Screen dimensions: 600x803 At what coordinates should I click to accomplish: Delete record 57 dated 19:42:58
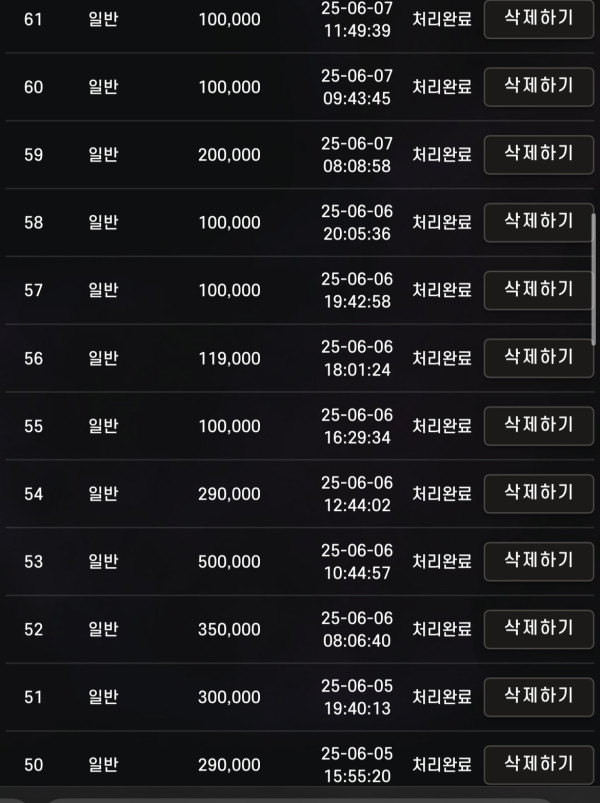pos(538,290)
